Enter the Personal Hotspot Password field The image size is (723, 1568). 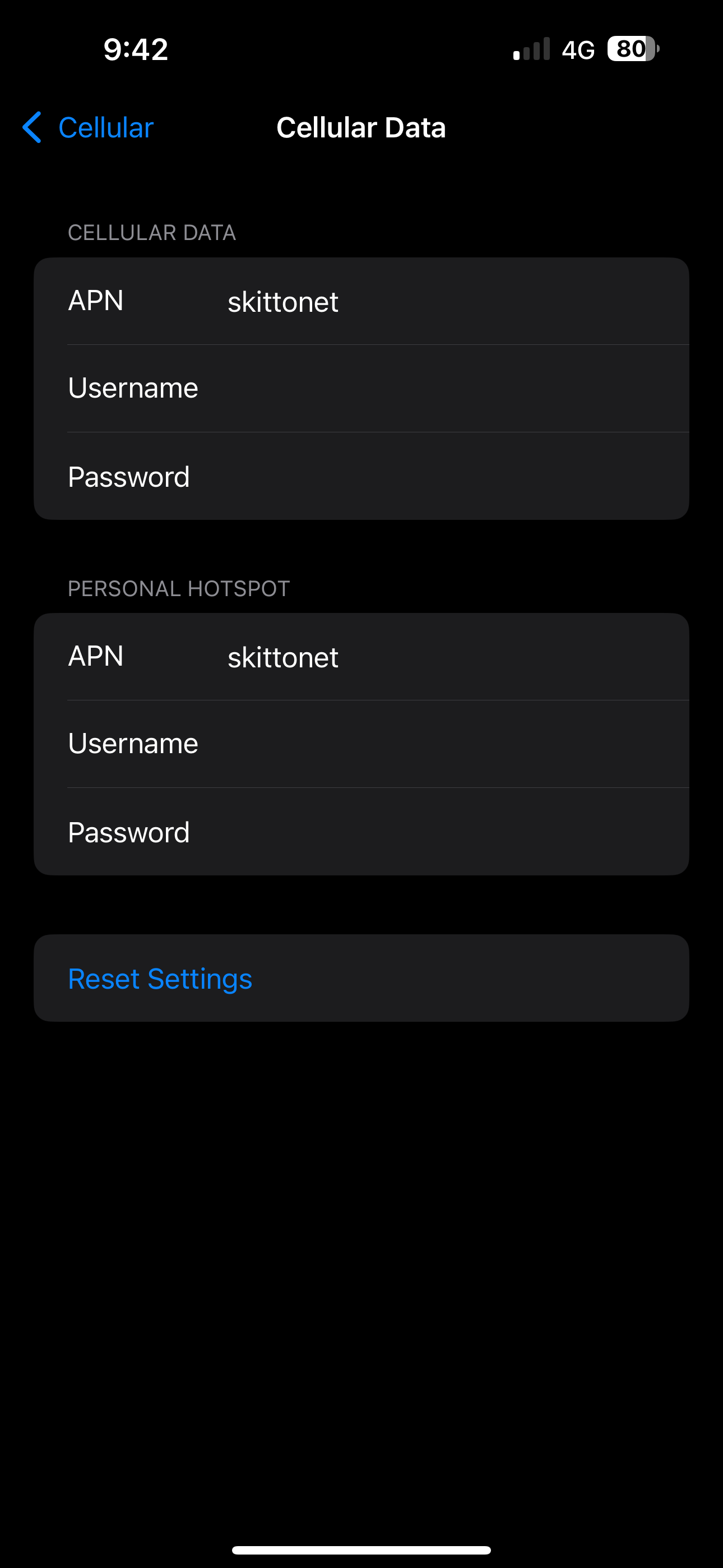coord(361,832)
